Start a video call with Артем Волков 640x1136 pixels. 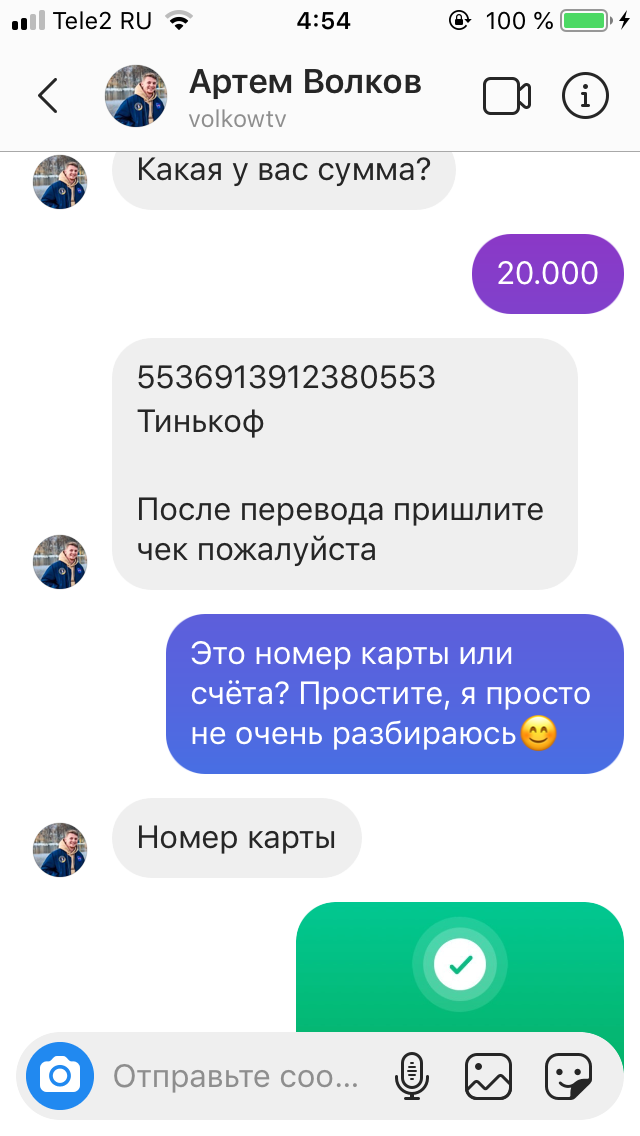[x=507, y=96]
